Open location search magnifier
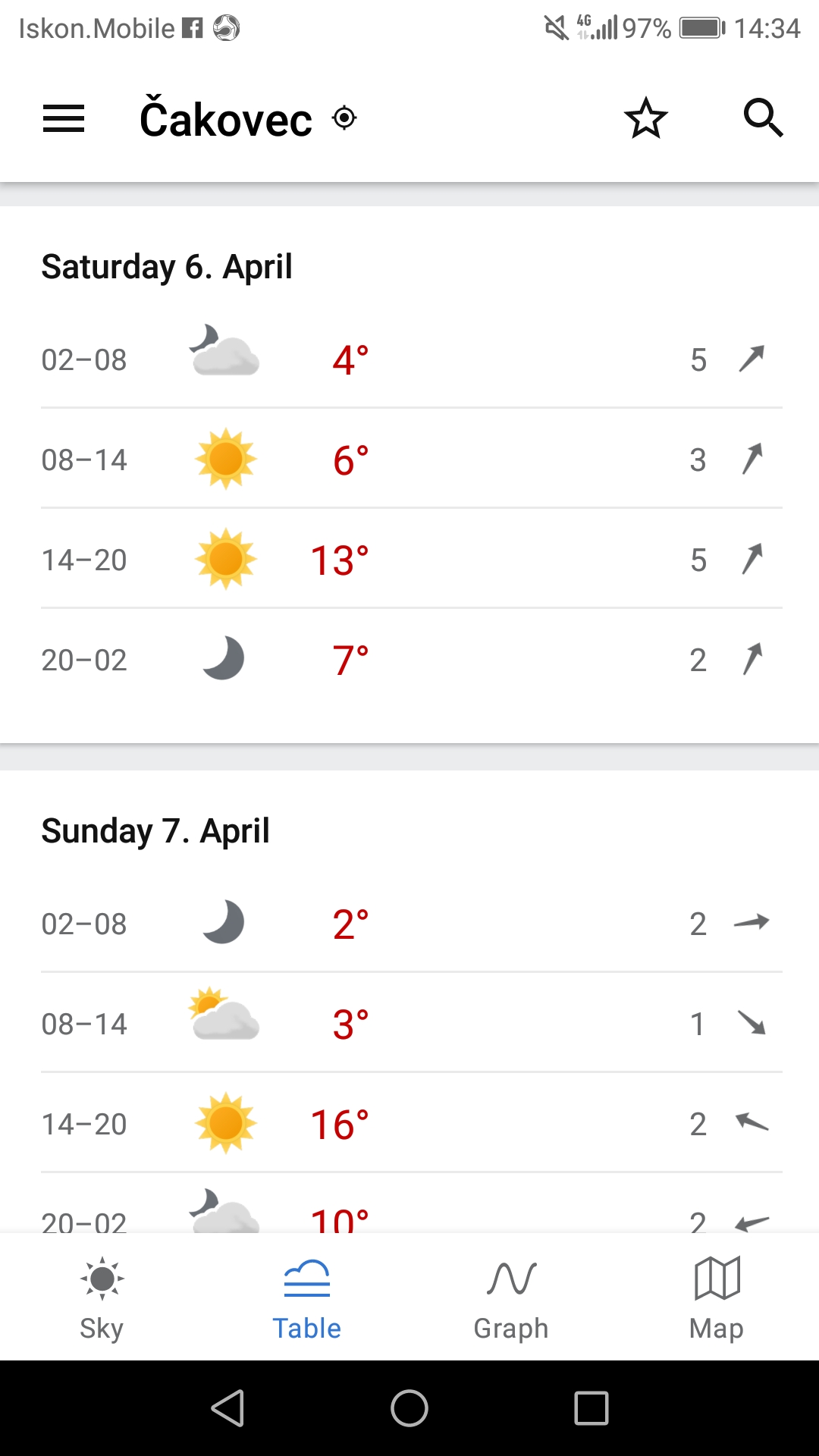This screenshot has width=819, height=1456. tap(763, 118)
